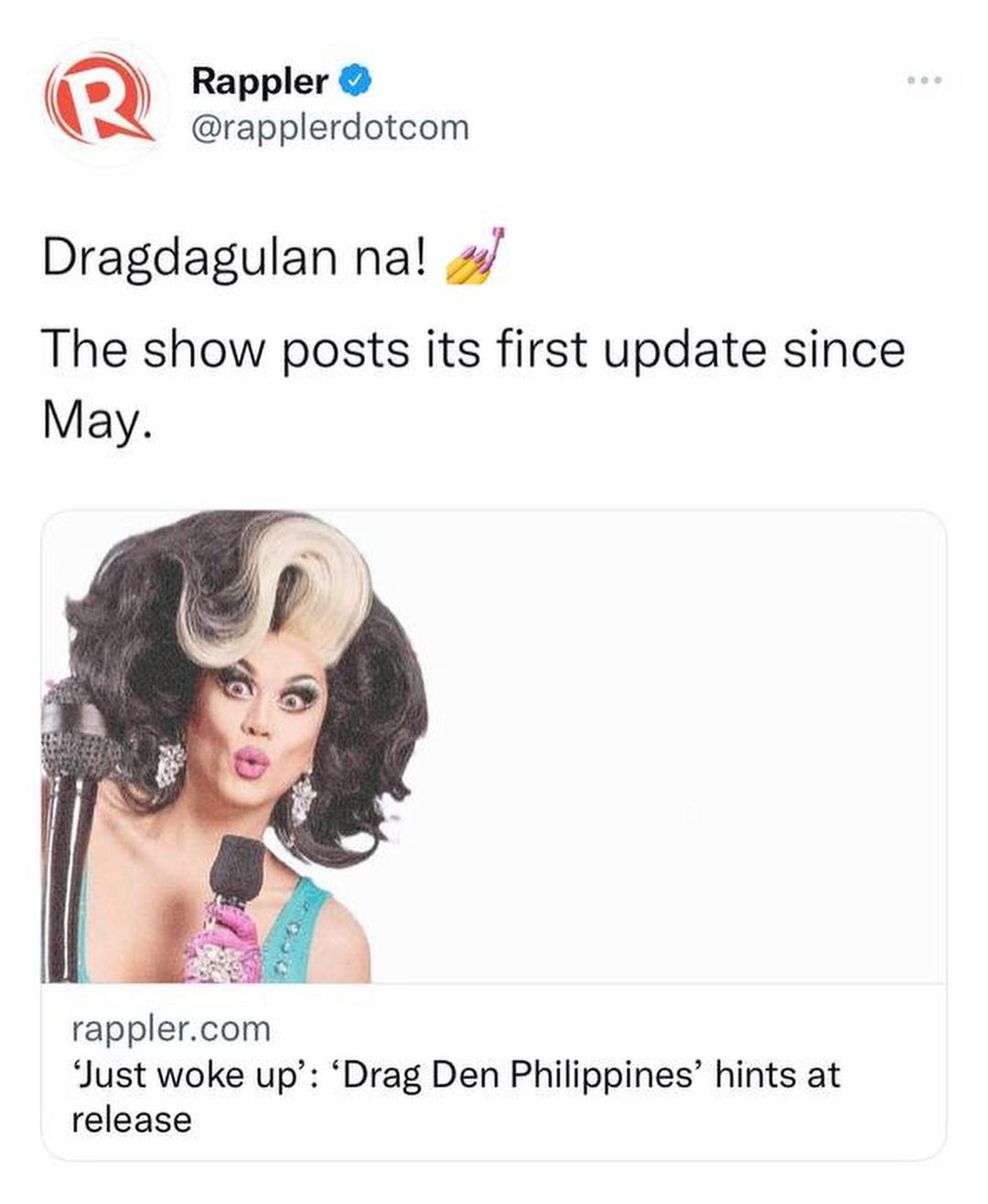Screen dimensions: 988x1204
Task: Open the Drag Den Philippines article card
Action: pos(494,835)
